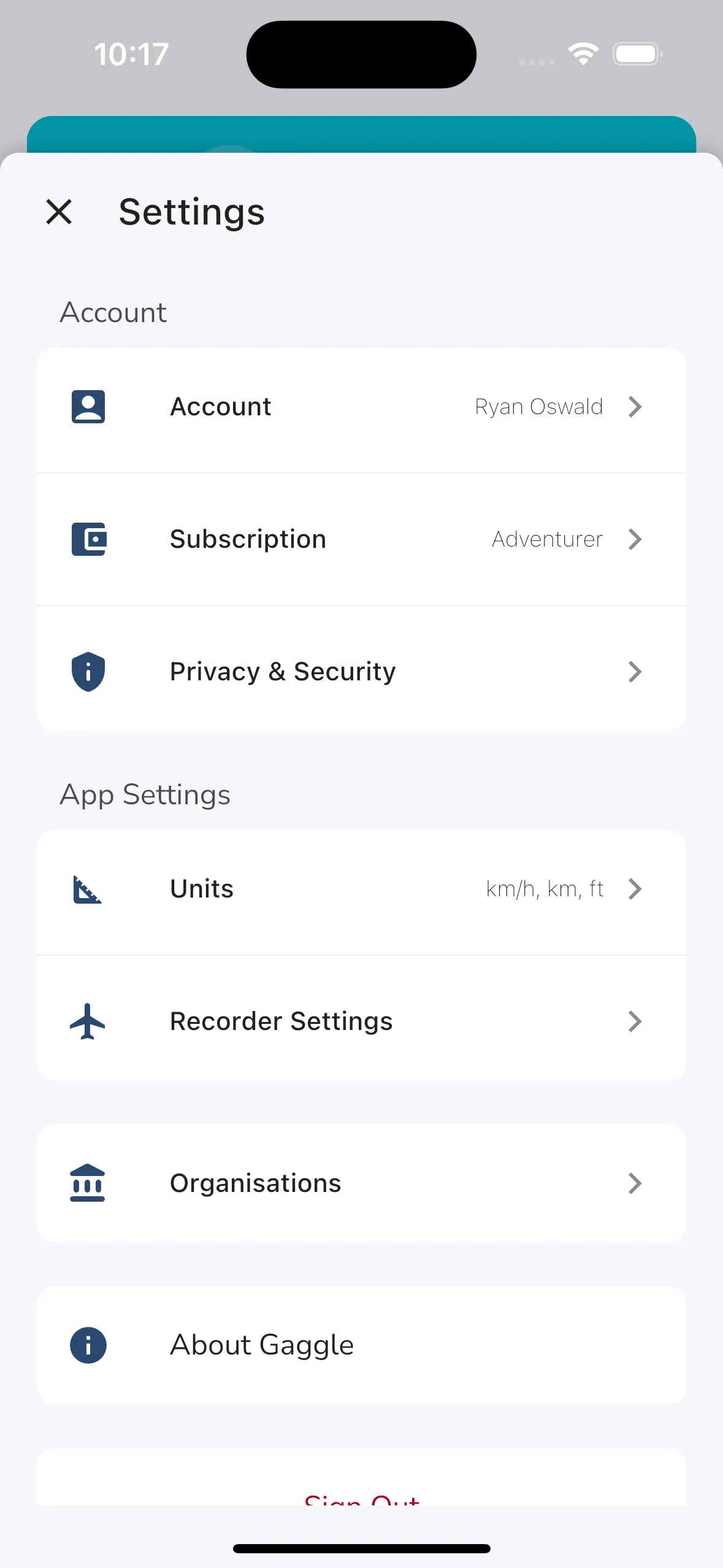
Task: Expand the Subscription row chevron
Action: pos(635,539)
